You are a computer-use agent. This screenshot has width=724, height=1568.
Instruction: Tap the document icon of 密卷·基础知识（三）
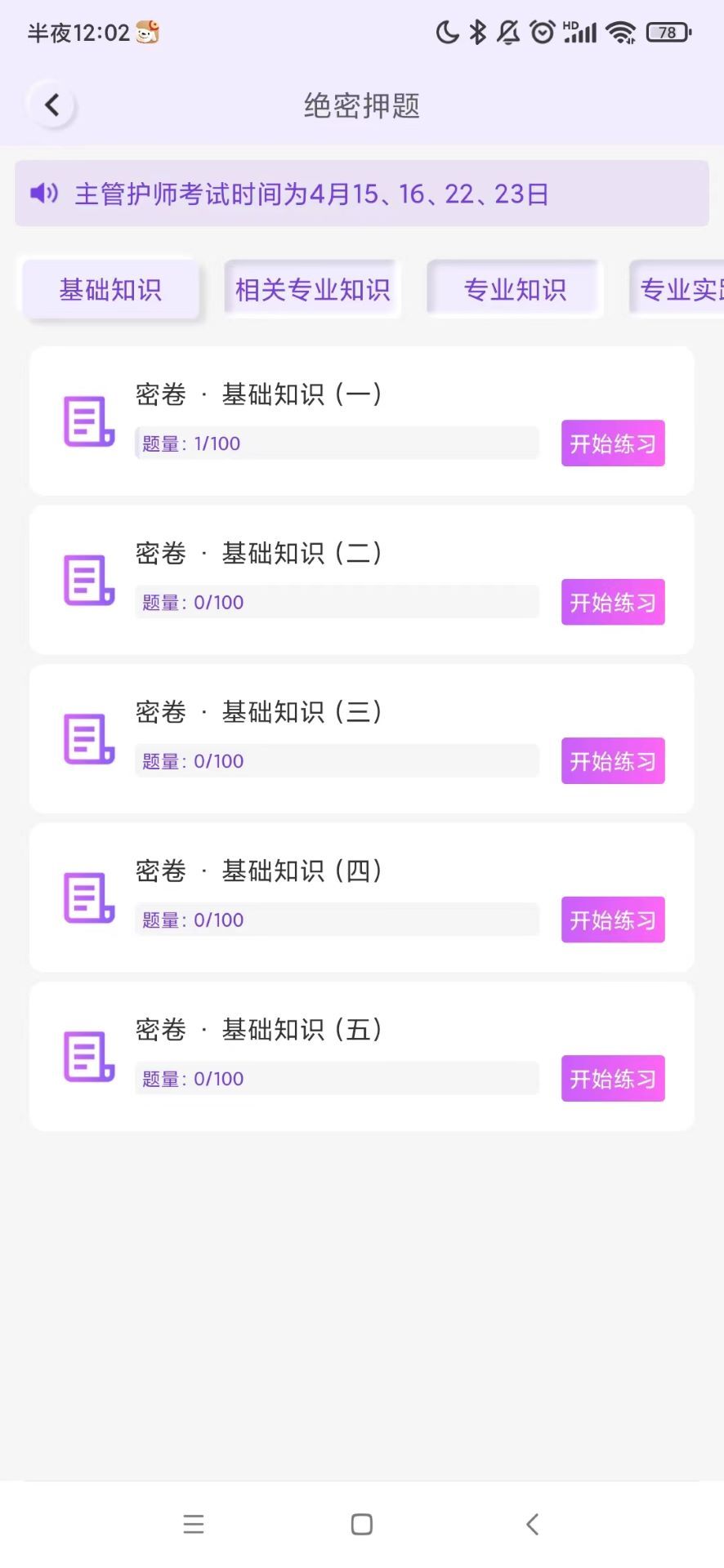pyautogui.click(x=88, y=739)
